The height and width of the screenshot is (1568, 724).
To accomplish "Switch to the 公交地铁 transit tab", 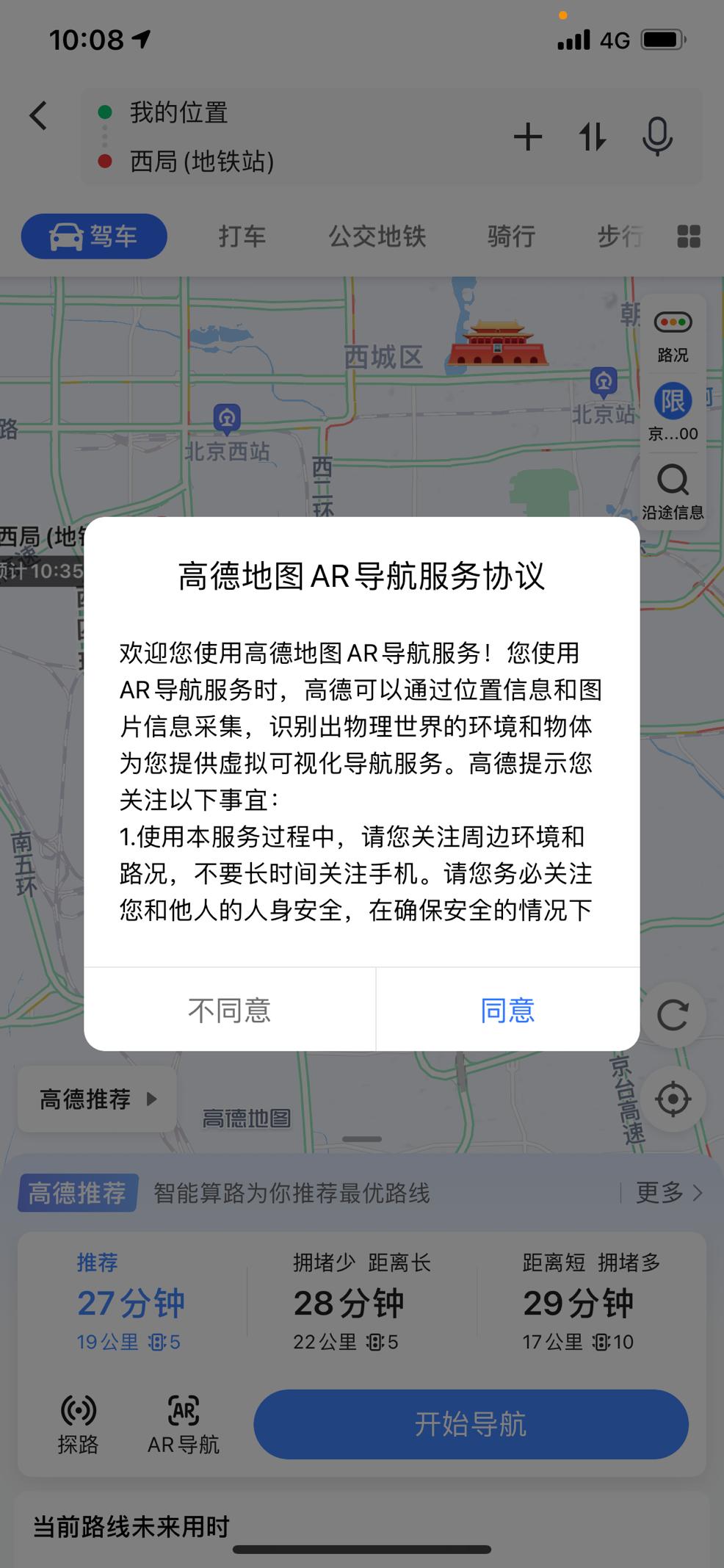I will pos(377,236).
